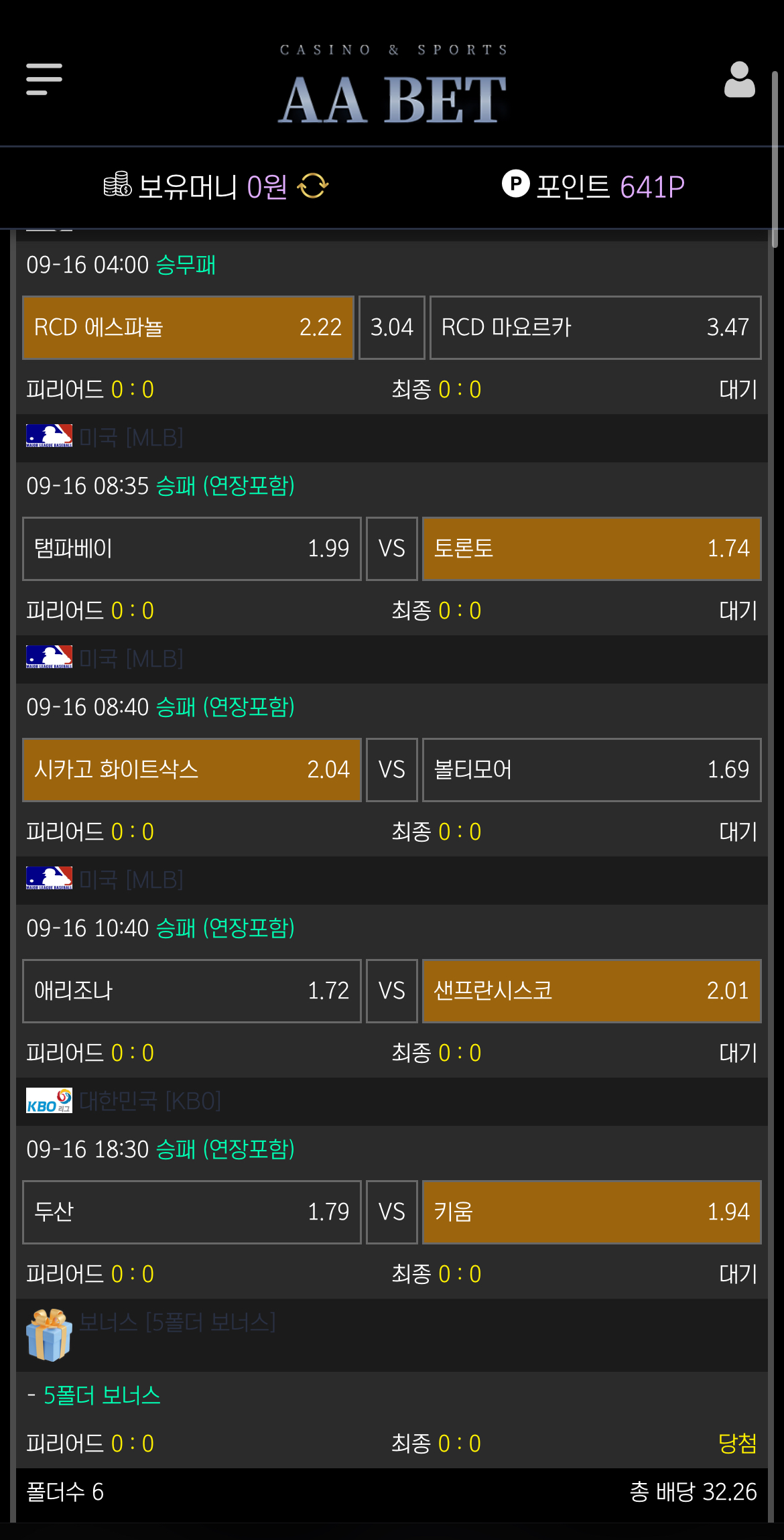The width and height of the screenshot is (784, 1540).
Task: Select RCD 마요르카 odds 3.47
Action: [x=595, y=328]
